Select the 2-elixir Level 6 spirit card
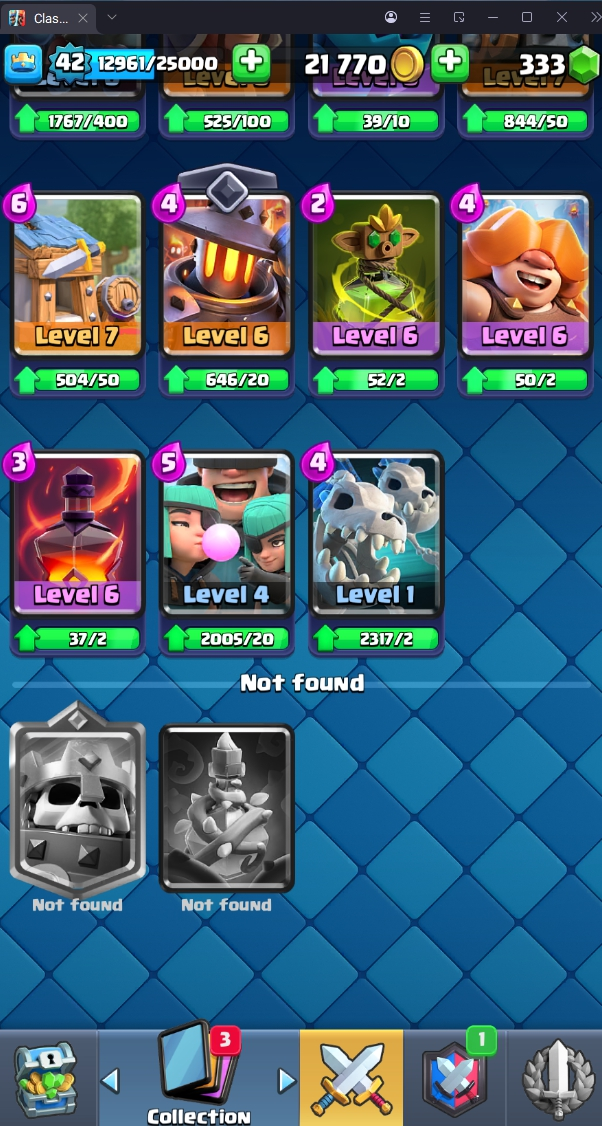The height and width of the screenshot is (1126, 602). tap(376, 275)
